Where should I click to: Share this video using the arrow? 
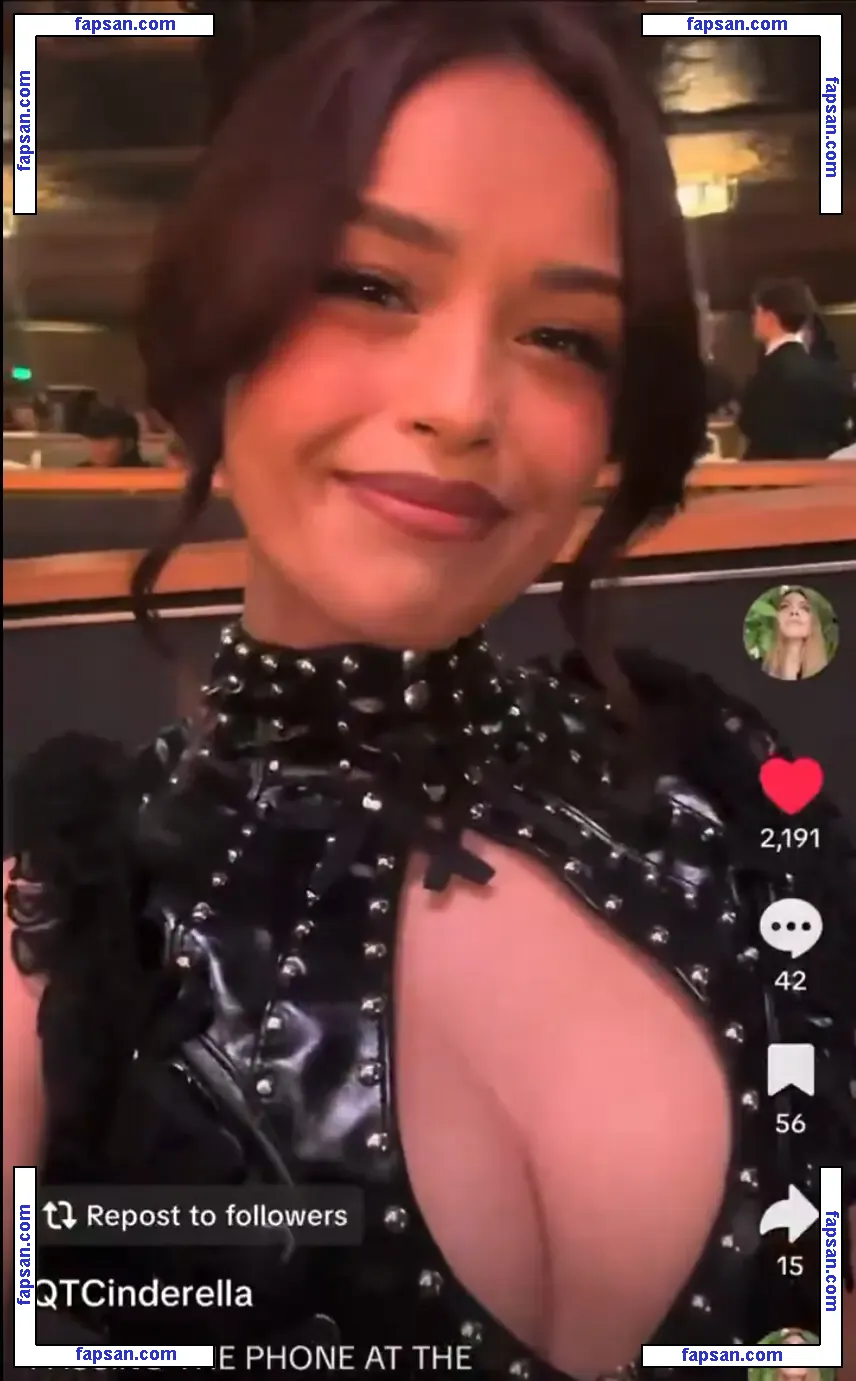(x=790, y=1215)
